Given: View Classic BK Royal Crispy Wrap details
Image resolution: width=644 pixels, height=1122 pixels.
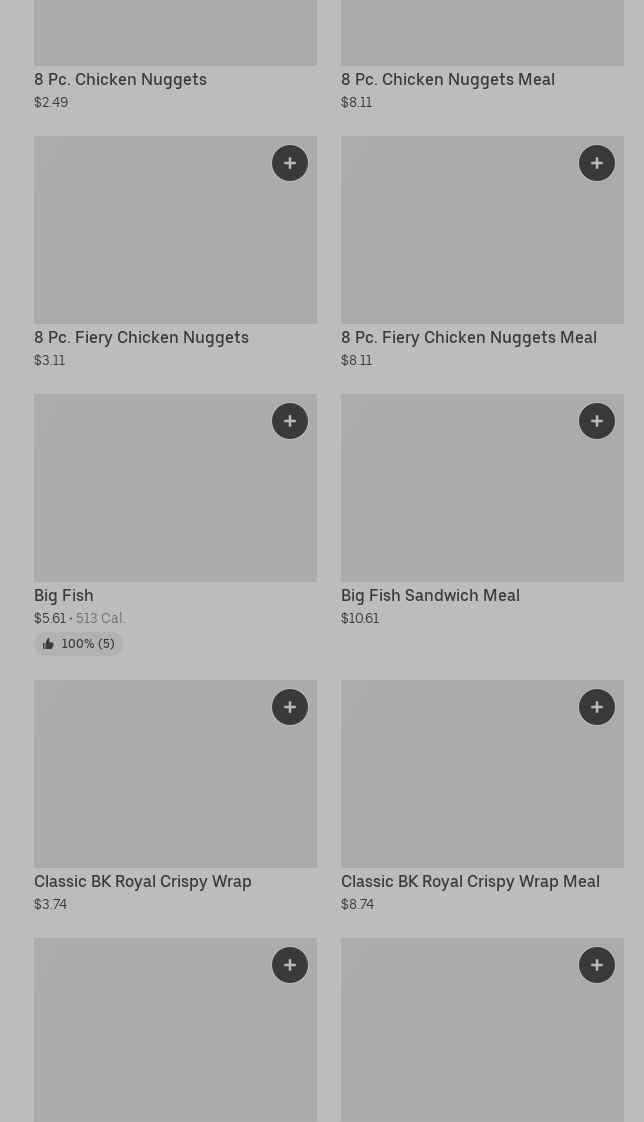Looking at the screenshot, I should [175, 796].
